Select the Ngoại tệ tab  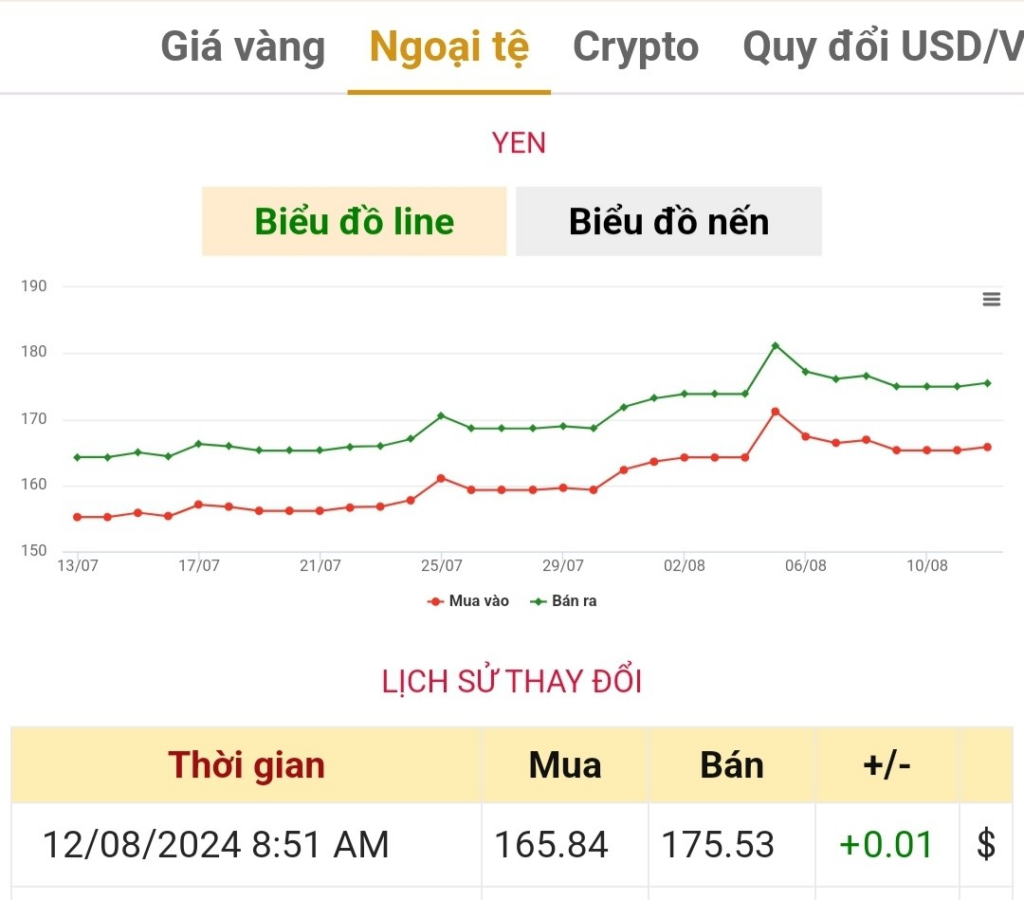449,47
